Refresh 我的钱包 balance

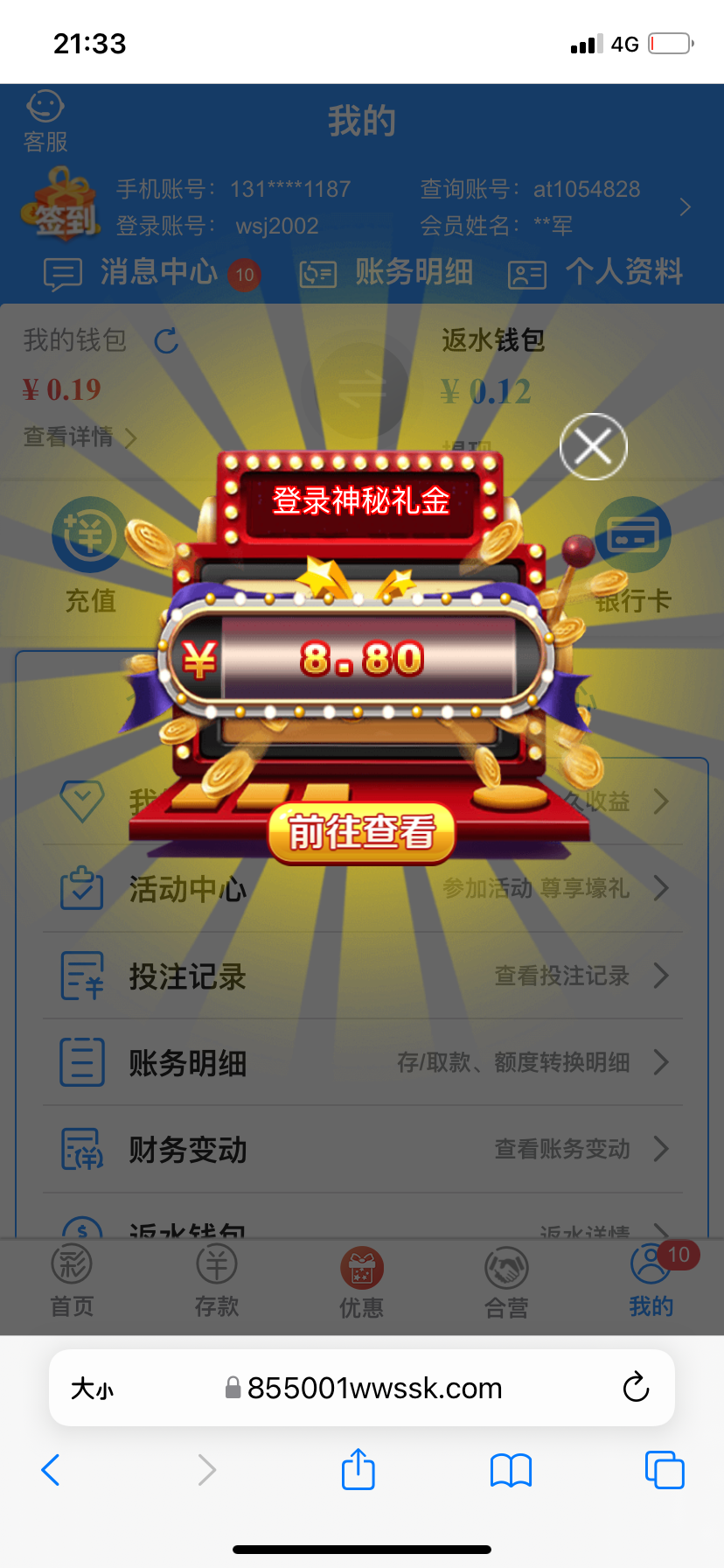(166, 340)
